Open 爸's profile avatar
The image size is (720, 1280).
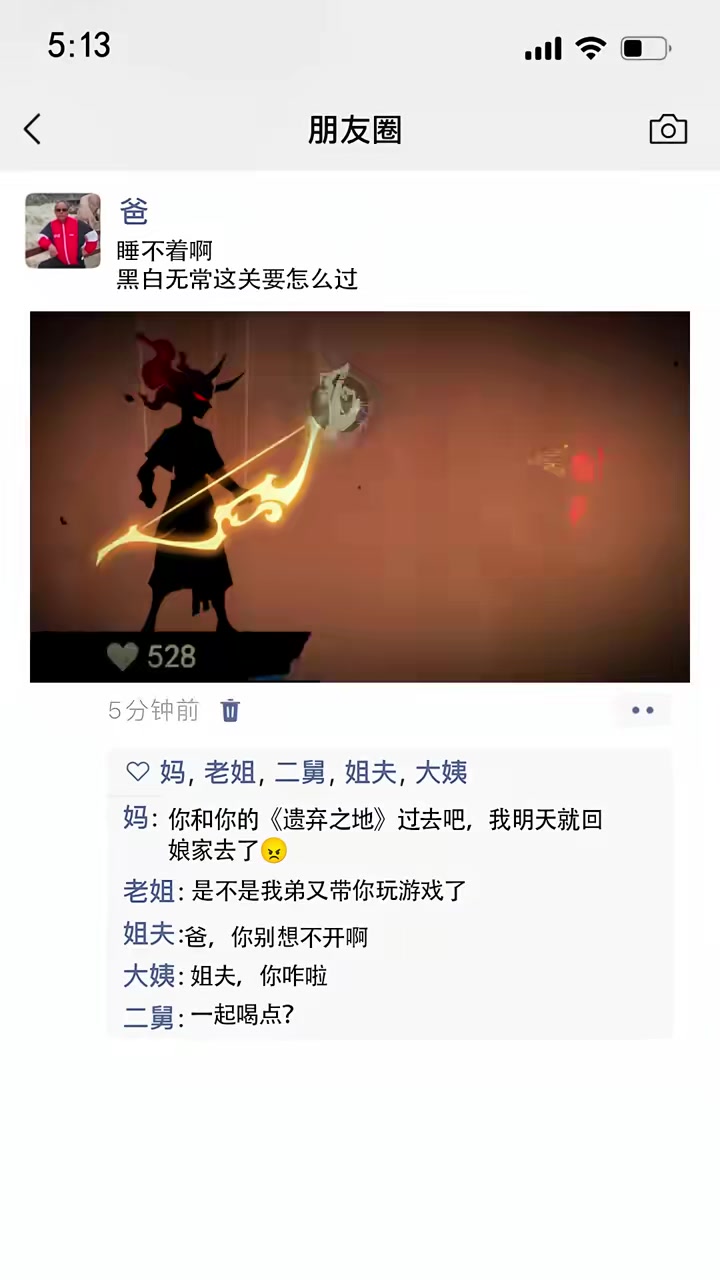click(x=63, y=231)
